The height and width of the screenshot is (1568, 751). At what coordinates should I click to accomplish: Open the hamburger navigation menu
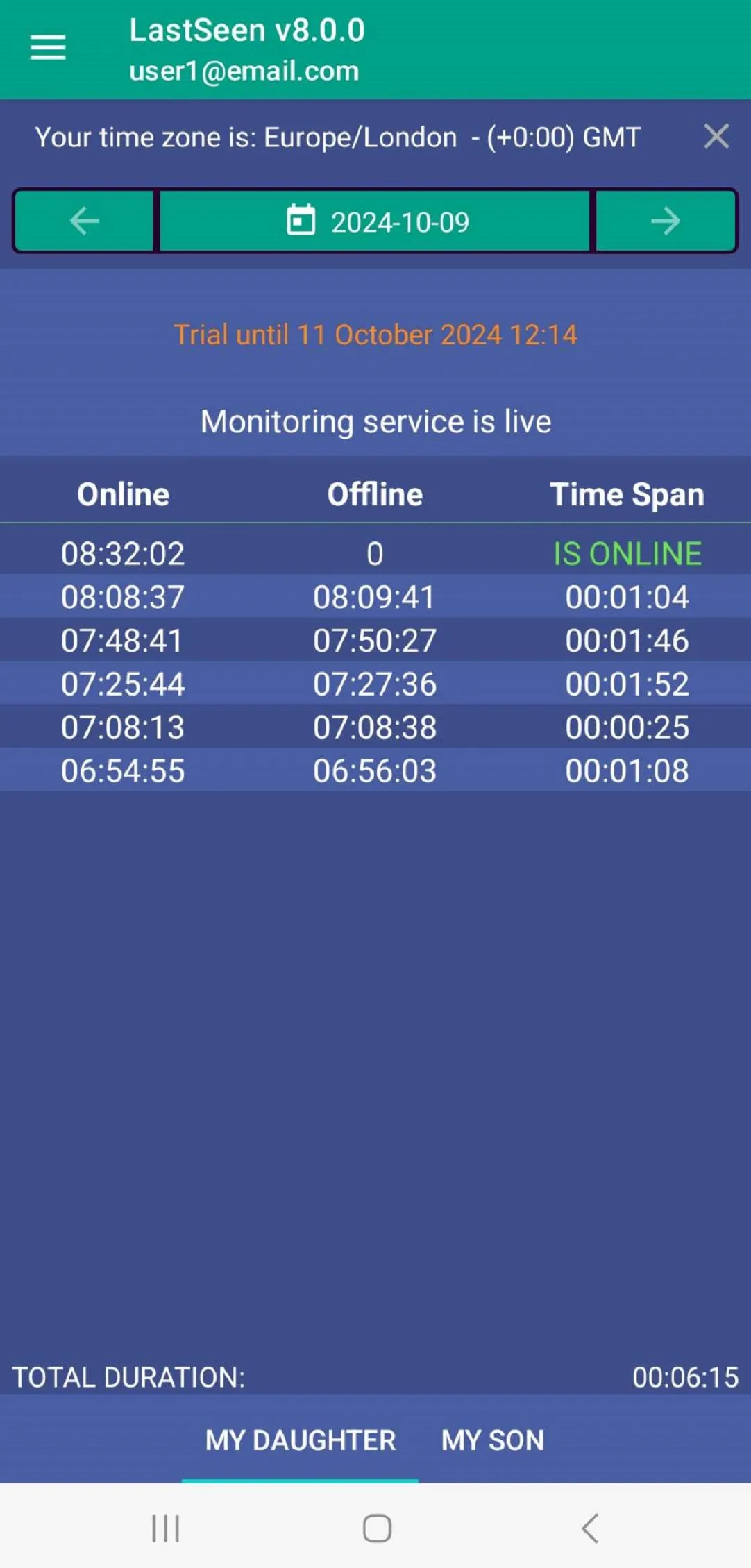pos(47,47)
